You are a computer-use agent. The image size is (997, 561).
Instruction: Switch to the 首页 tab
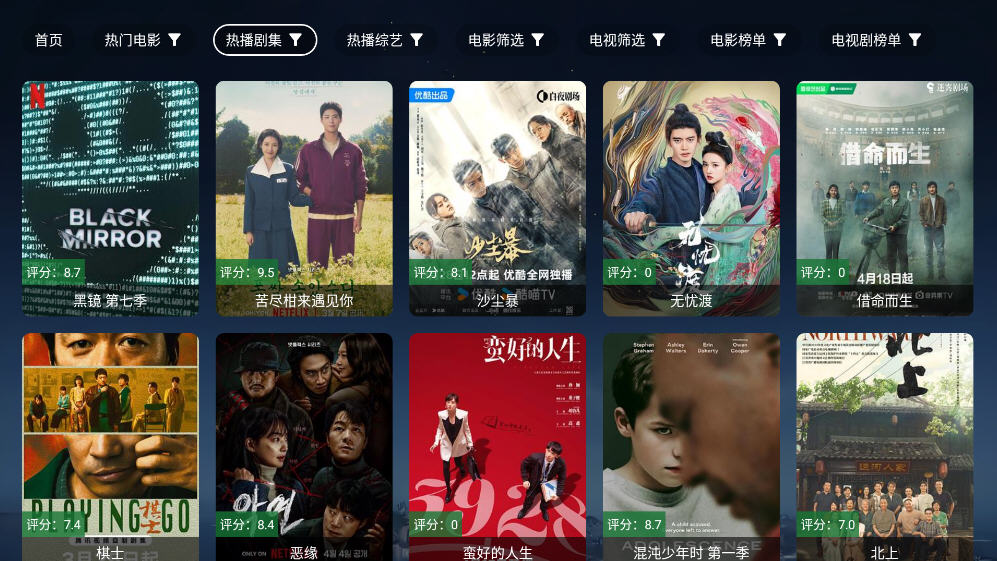[49, 40]
